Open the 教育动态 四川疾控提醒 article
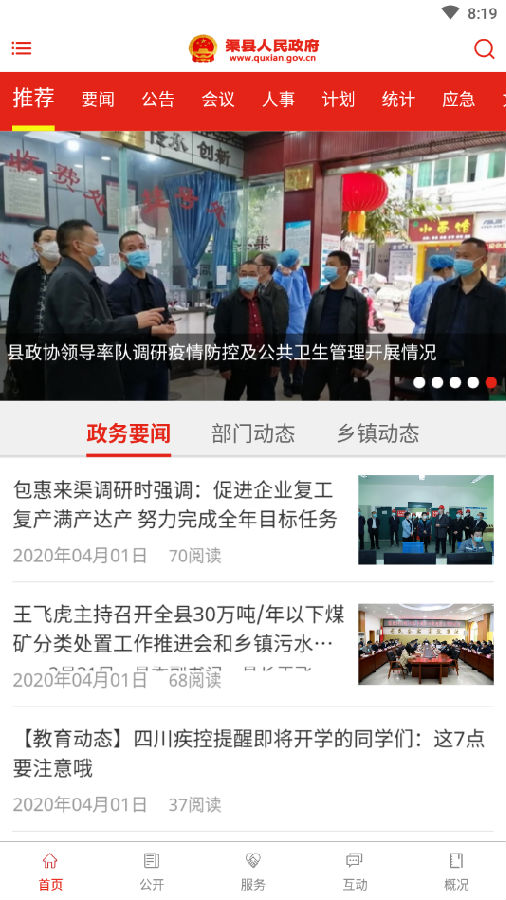 [x=253, y=769]
